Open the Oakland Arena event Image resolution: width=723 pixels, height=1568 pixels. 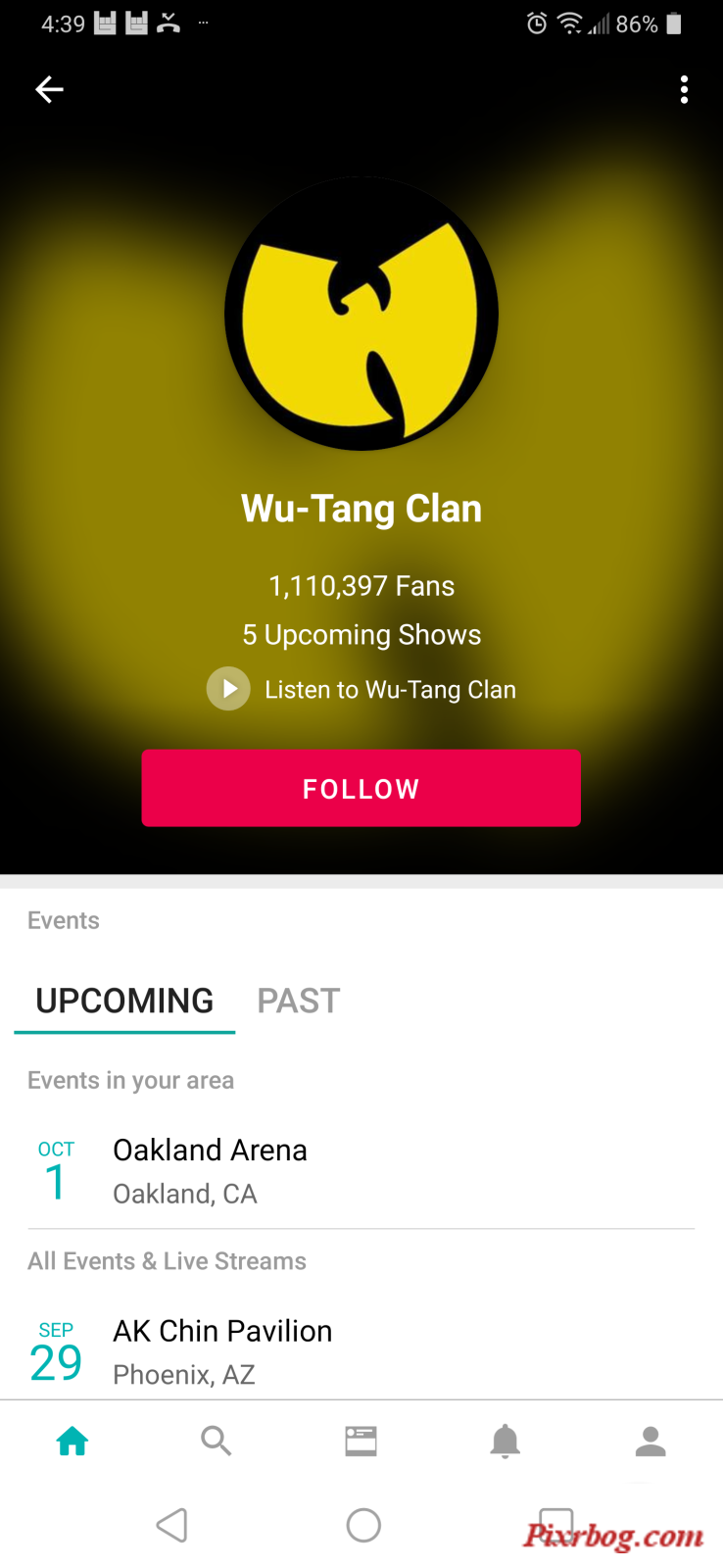(210, 1170)
